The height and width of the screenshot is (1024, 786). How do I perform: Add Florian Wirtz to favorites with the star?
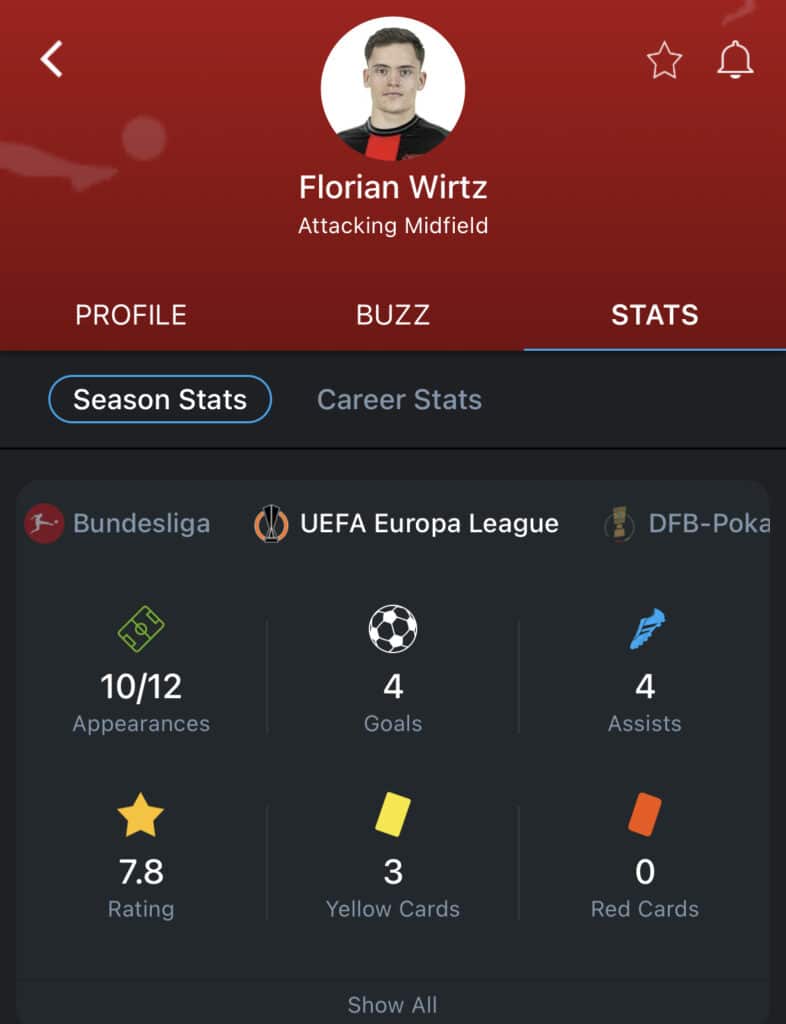click(x=664, y=61)
